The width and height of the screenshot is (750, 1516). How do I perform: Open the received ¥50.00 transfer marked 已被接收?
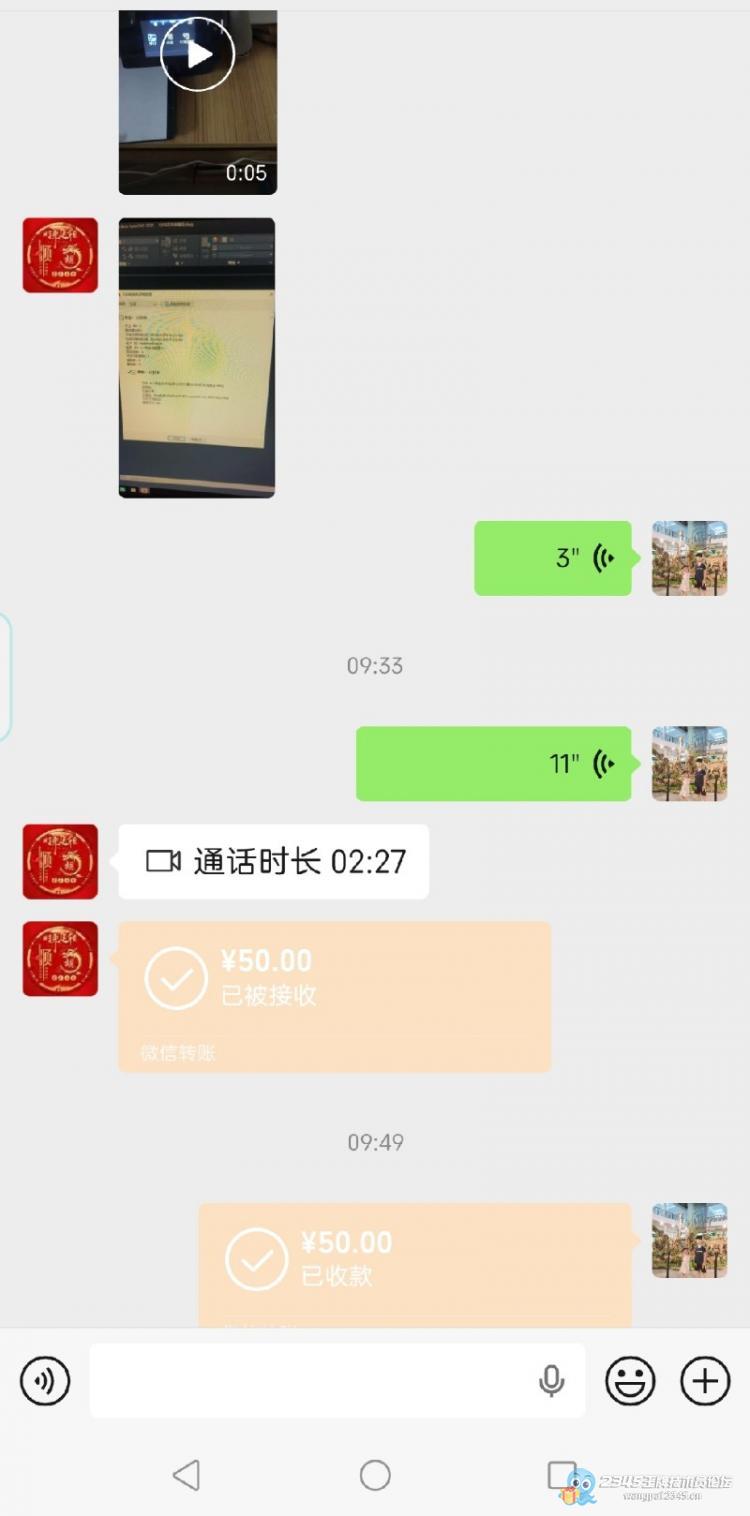pos(334,996)
